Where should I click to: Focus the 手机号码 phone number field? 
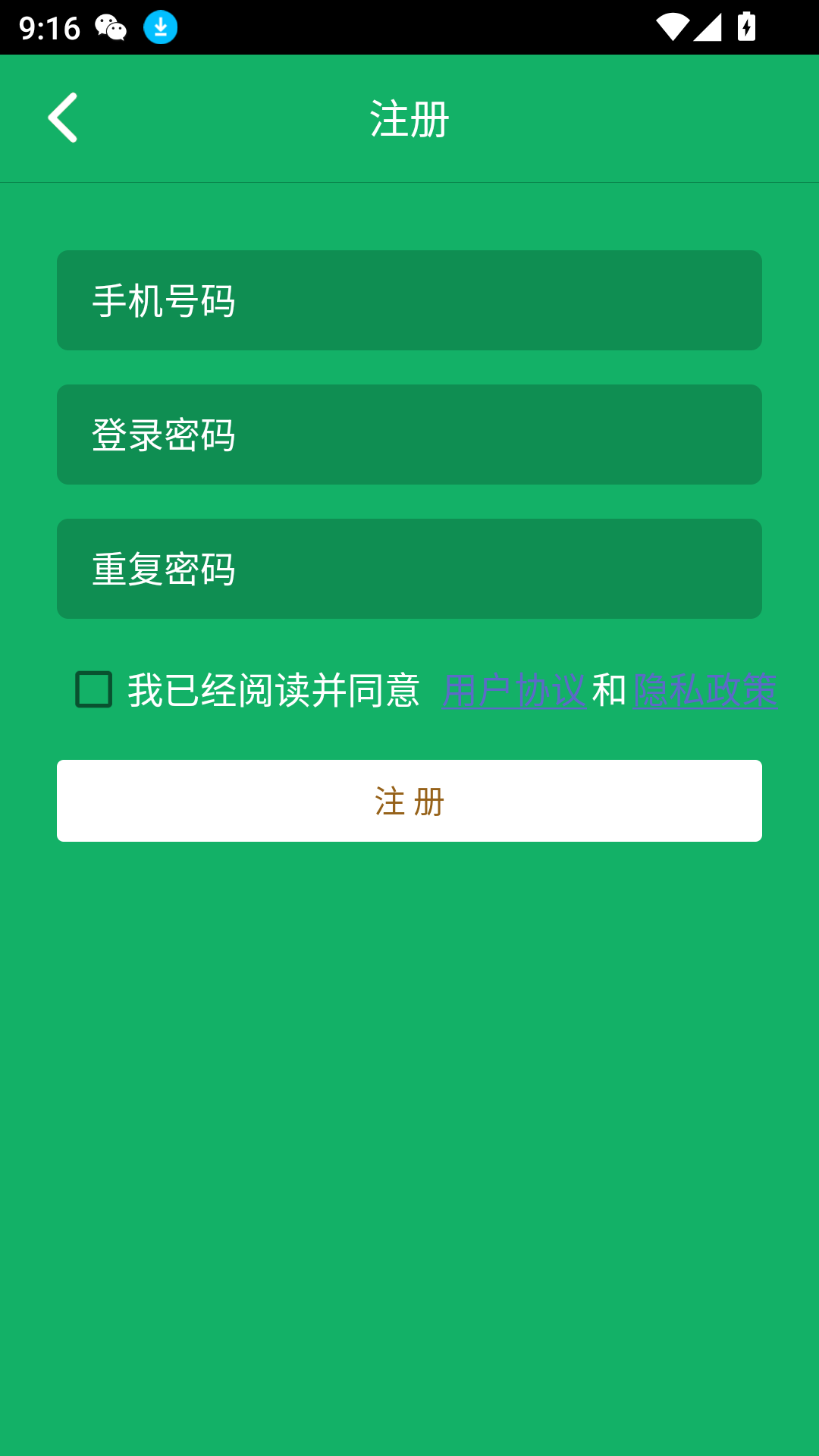pos(409,300)
